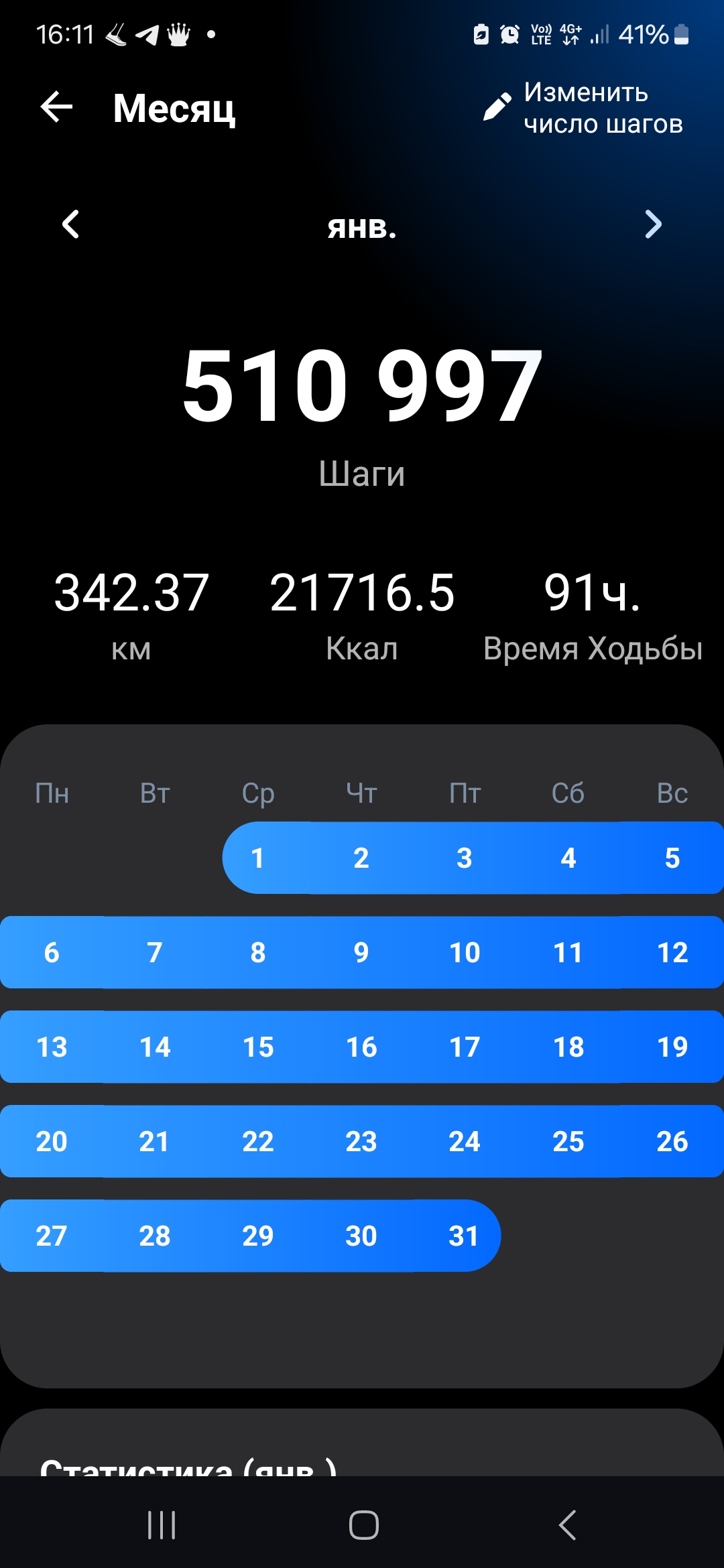
Task: Go to the next month after янв.
Action: pyautogui.click(x=653, y=224)
